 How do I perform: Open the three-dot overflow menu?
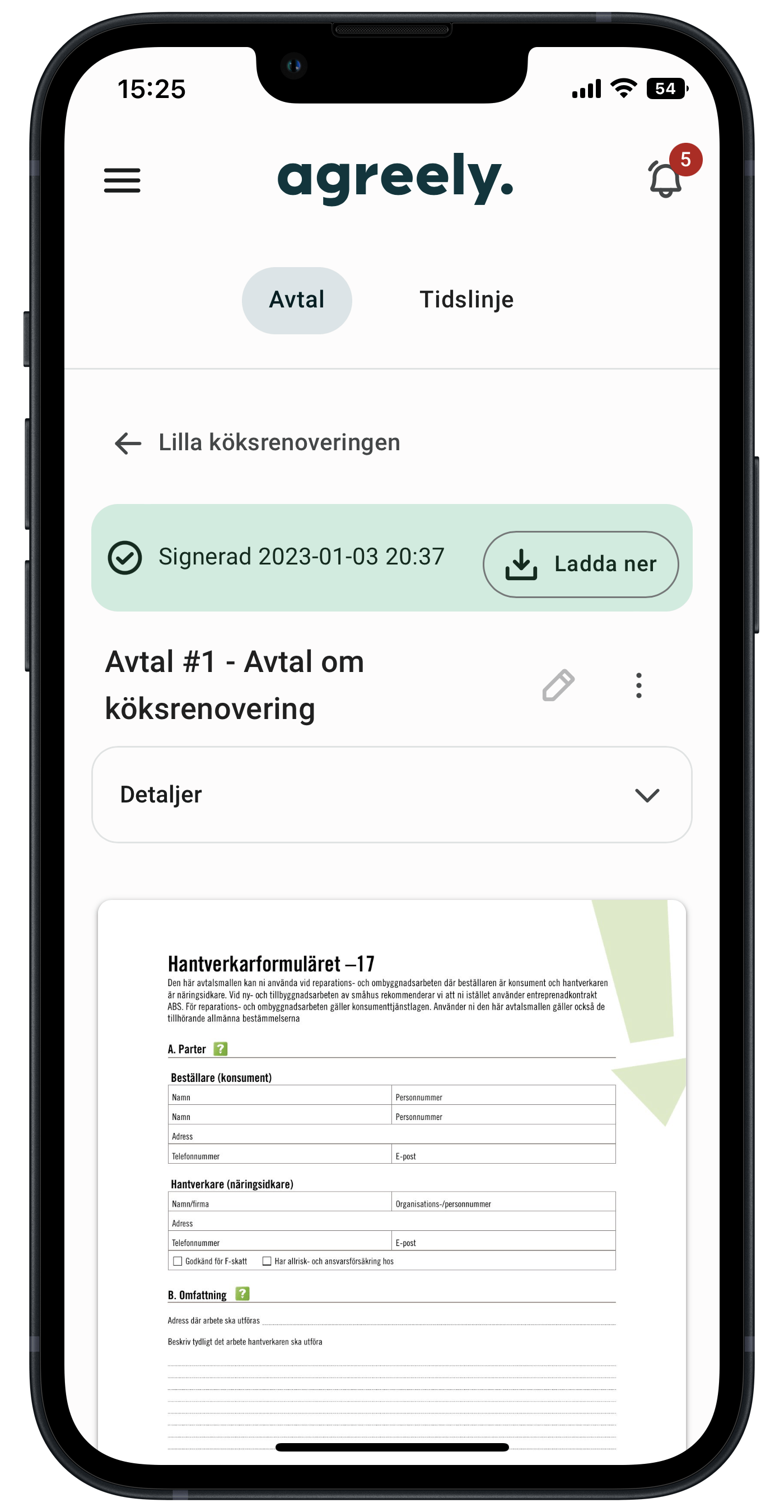click(638, 685)
